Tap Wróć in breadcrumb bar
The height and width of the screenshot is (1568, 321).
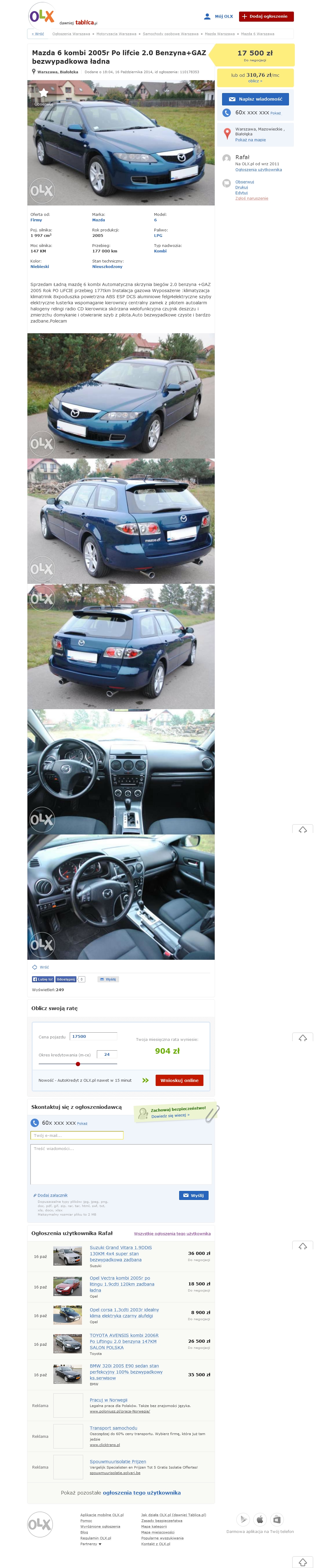coord(37,34)
